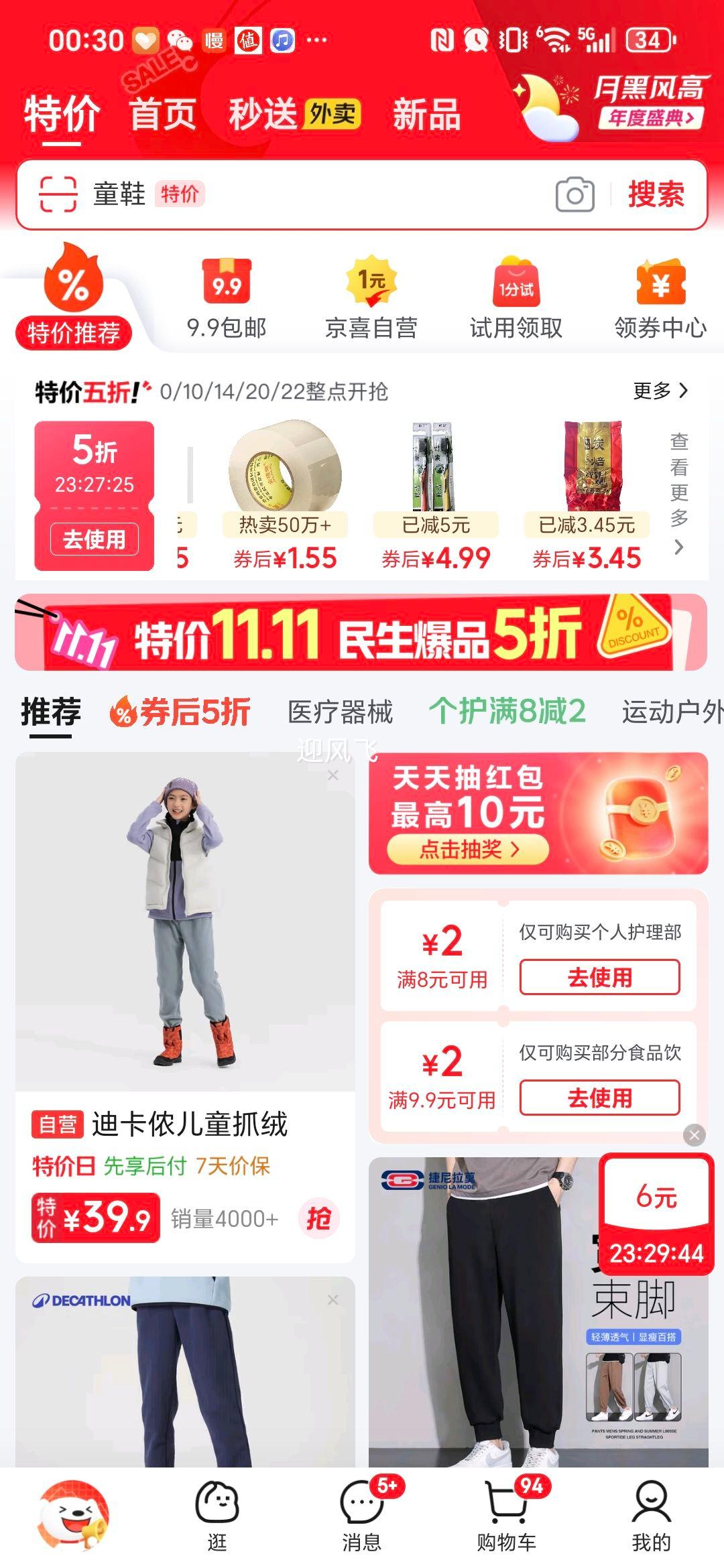
Task: Tap the scan code icon in search bar
Action: [58, 194]
